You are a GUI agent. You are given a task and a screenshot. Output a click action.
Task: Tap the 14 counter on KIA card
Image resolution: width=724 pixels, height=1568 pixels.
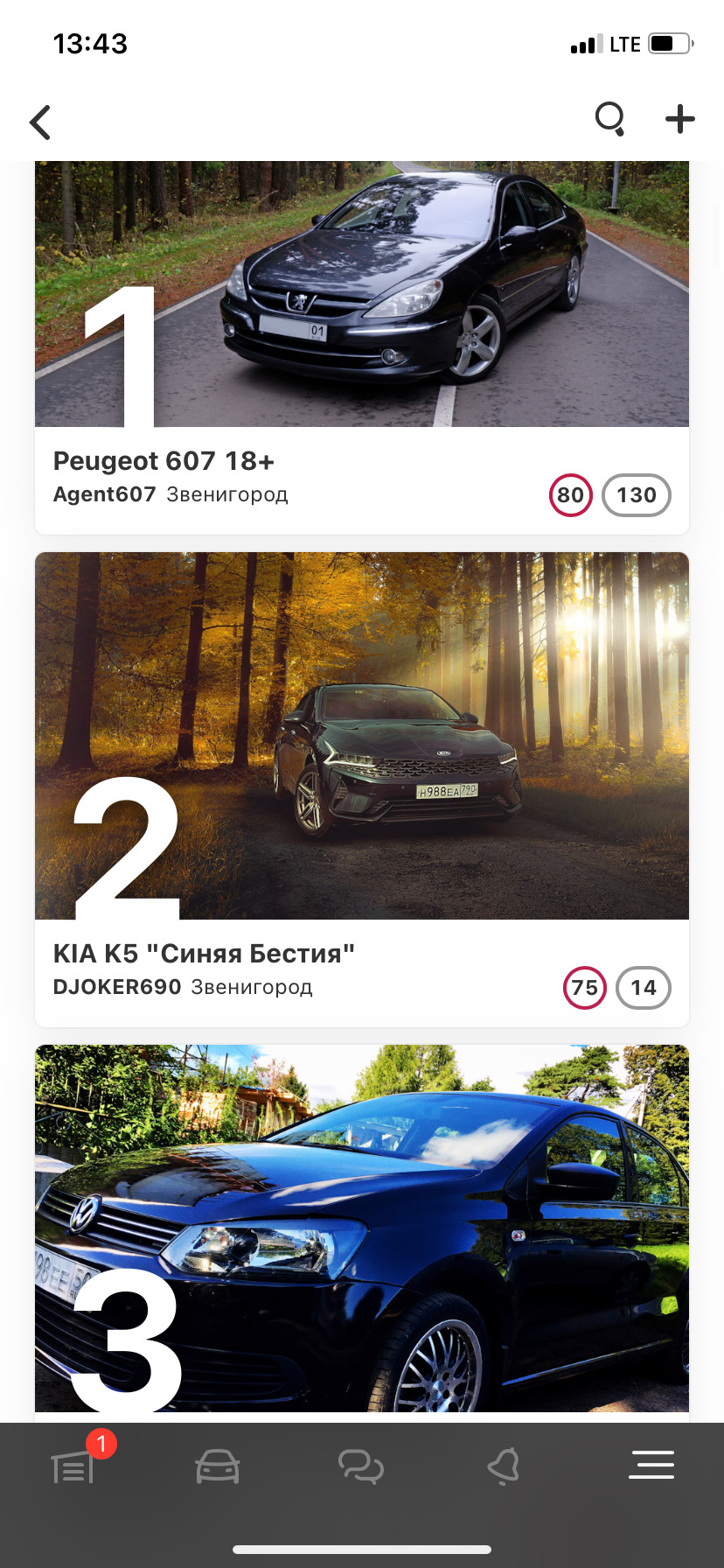pyautogui.click(x=644, y=988)
